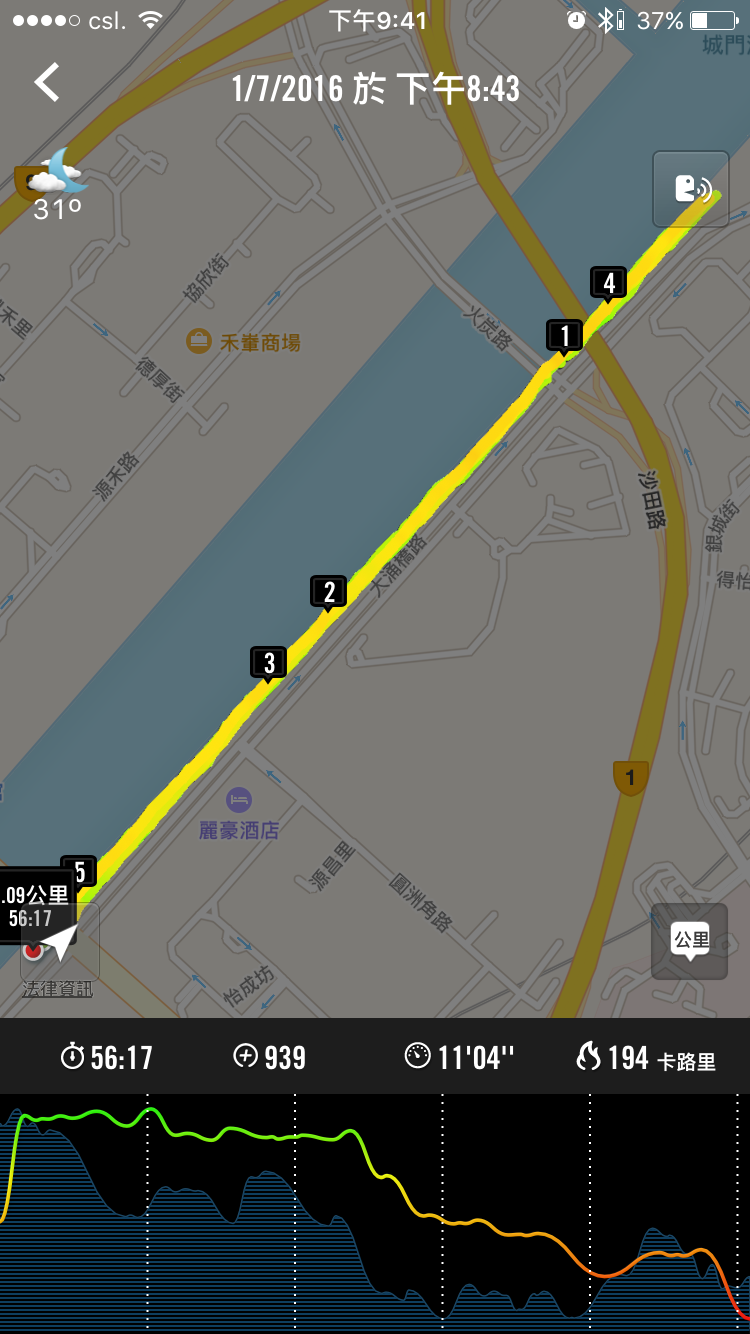Go back with the top-left arrow
Image resolution: width=750 pixels, height=1334 pixels.
(47, 82)
